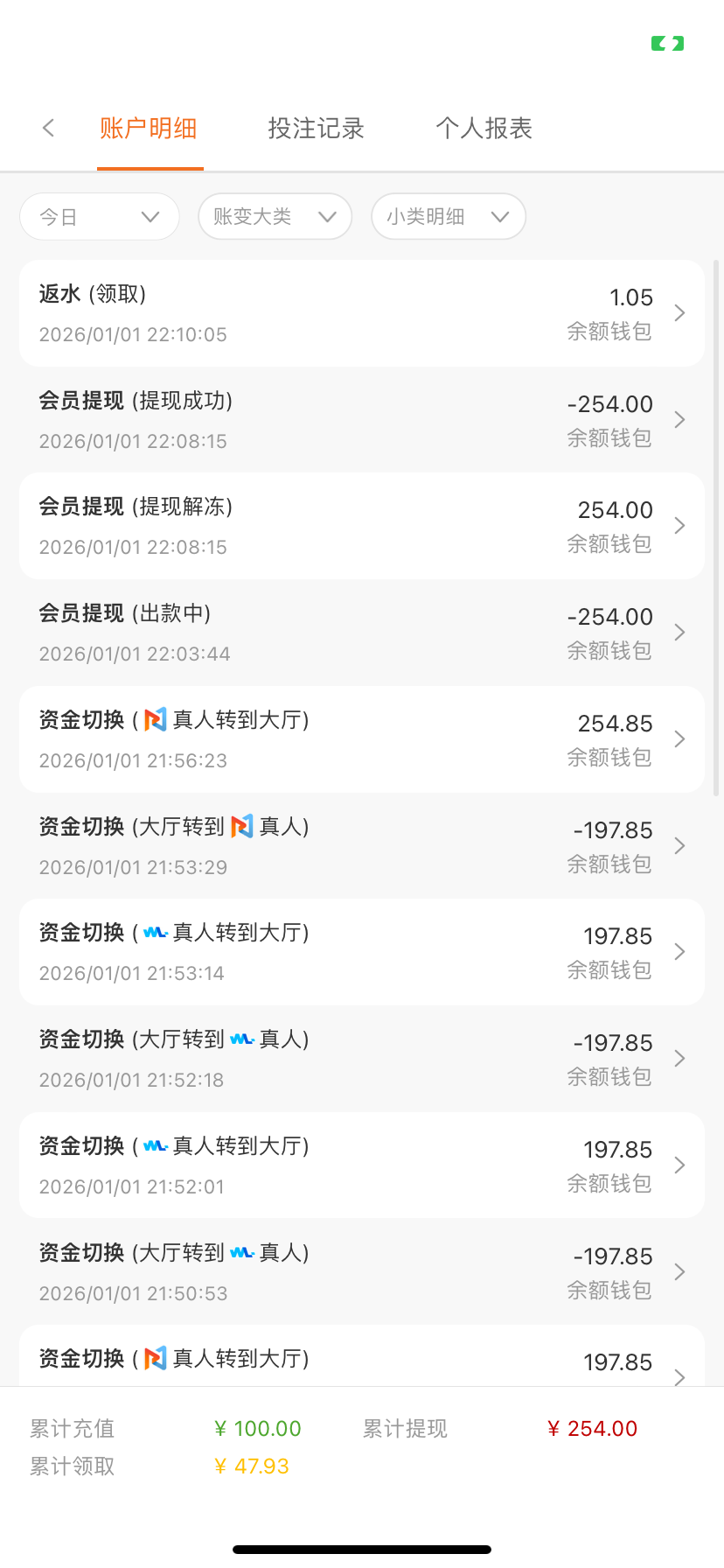Open the 账变大类 filter dropdown
The height and width of the screenshot is (1568, 724).
tap(275, 217)
